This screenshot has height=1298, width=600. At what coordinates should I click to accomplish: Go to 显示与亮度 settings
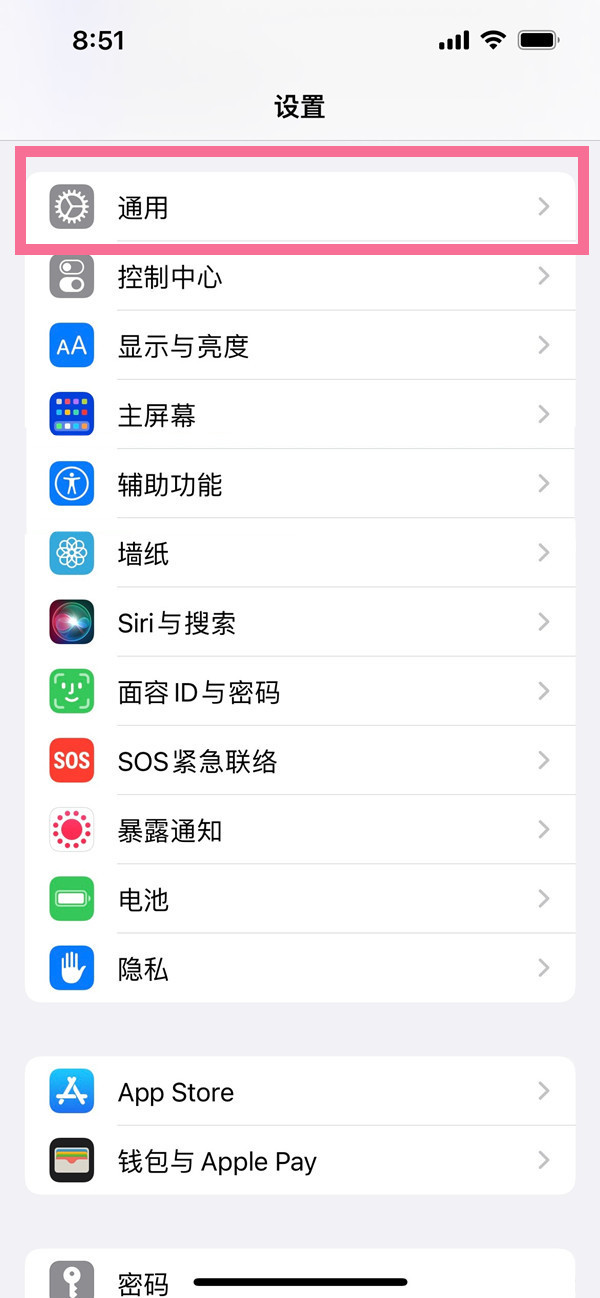pos(300,346)
